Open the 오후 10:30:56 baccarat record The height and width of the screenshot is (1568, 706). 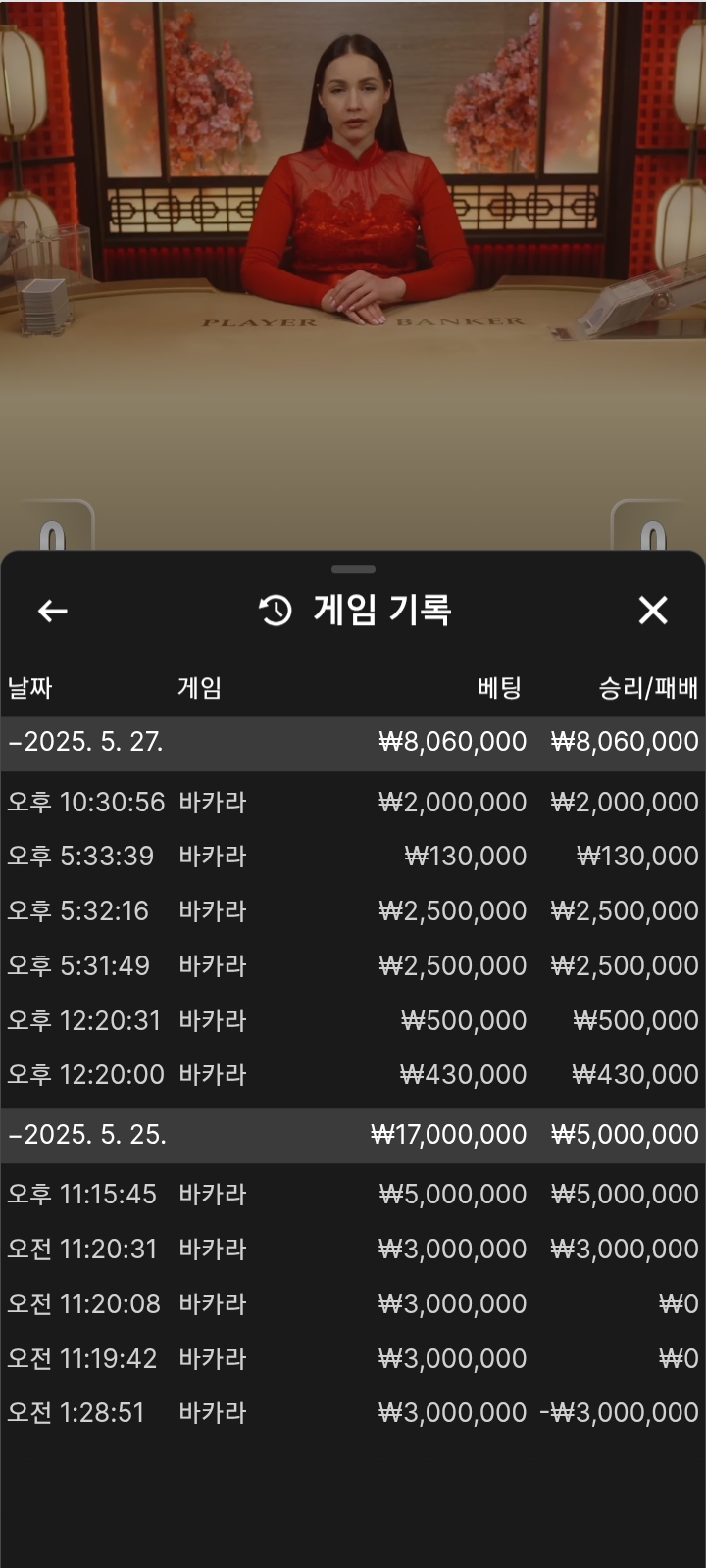[x=353, y=803]
